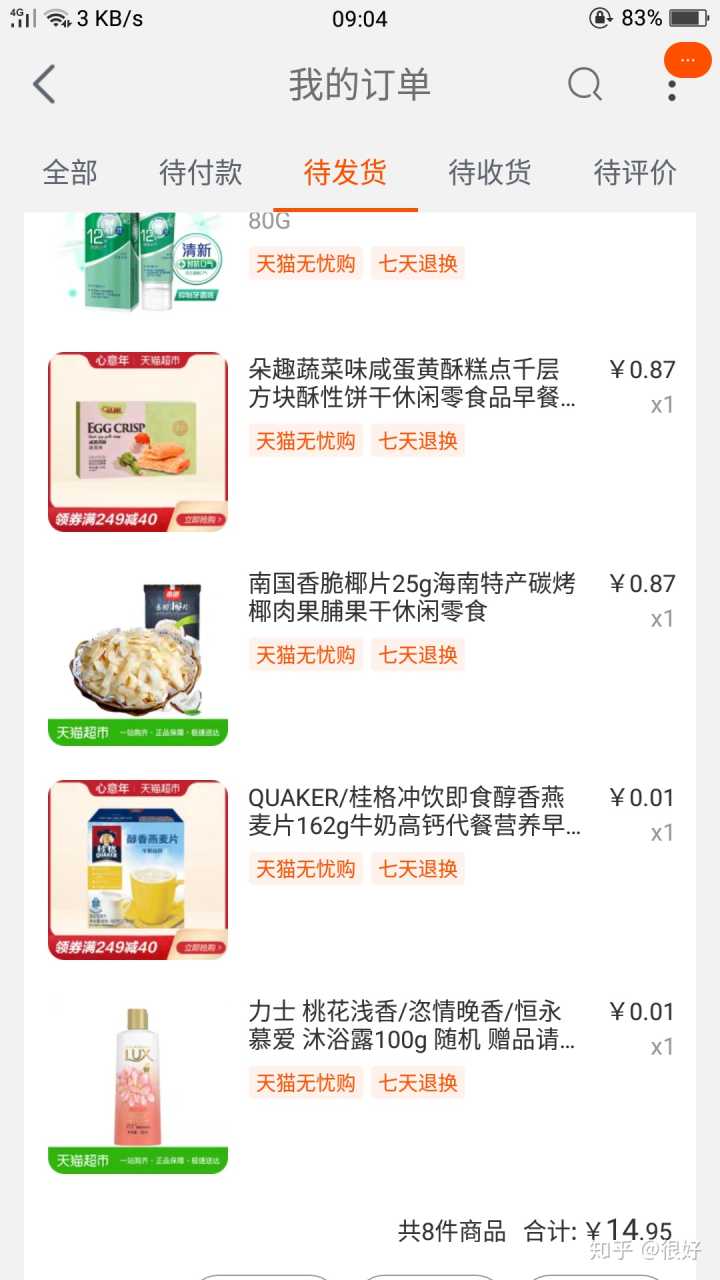Image resolution: width=720 pixels, height=1280 pixels.
Task: Switch to the 待付款 tab
Action: (x=201, y=172)
